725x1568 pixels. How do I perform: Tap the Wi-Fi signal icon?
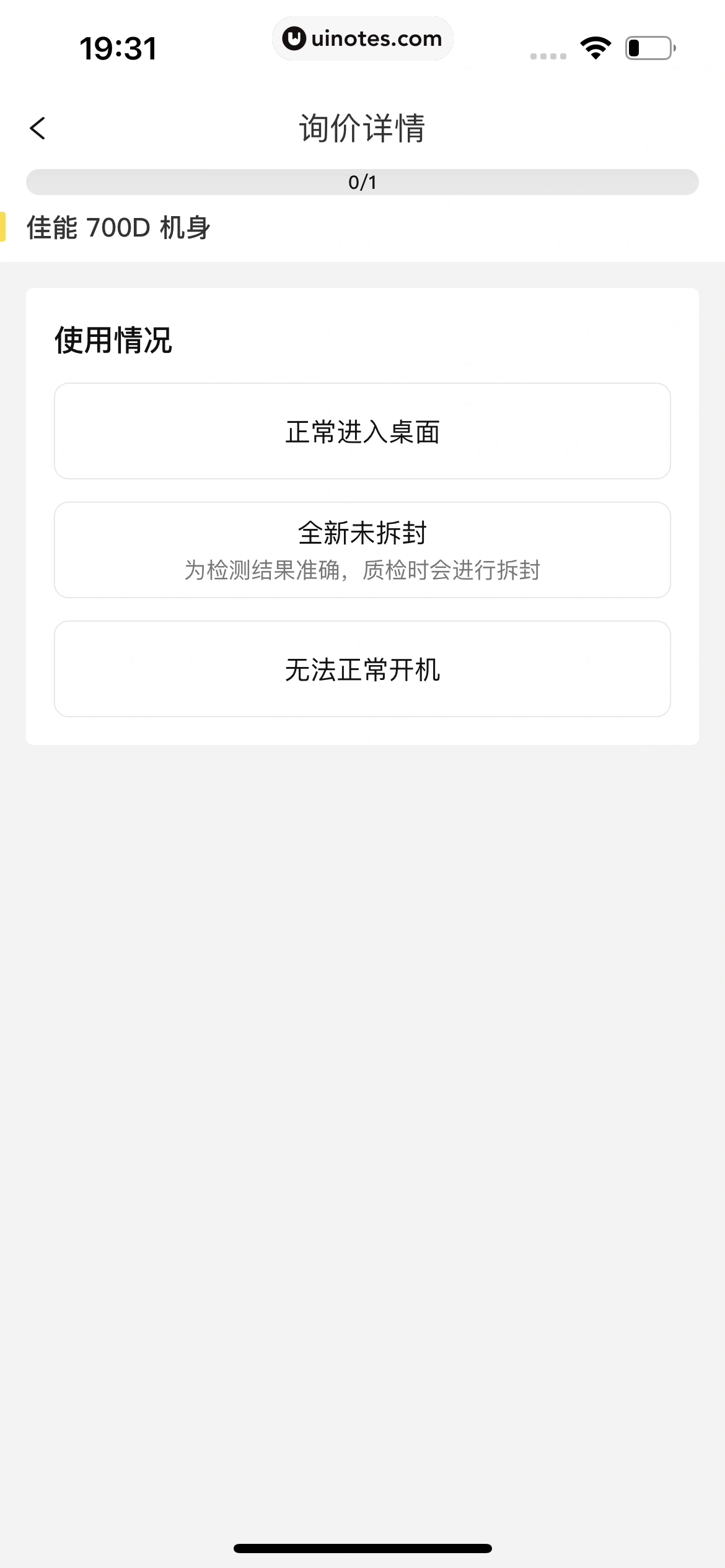(x=594, y=48)
